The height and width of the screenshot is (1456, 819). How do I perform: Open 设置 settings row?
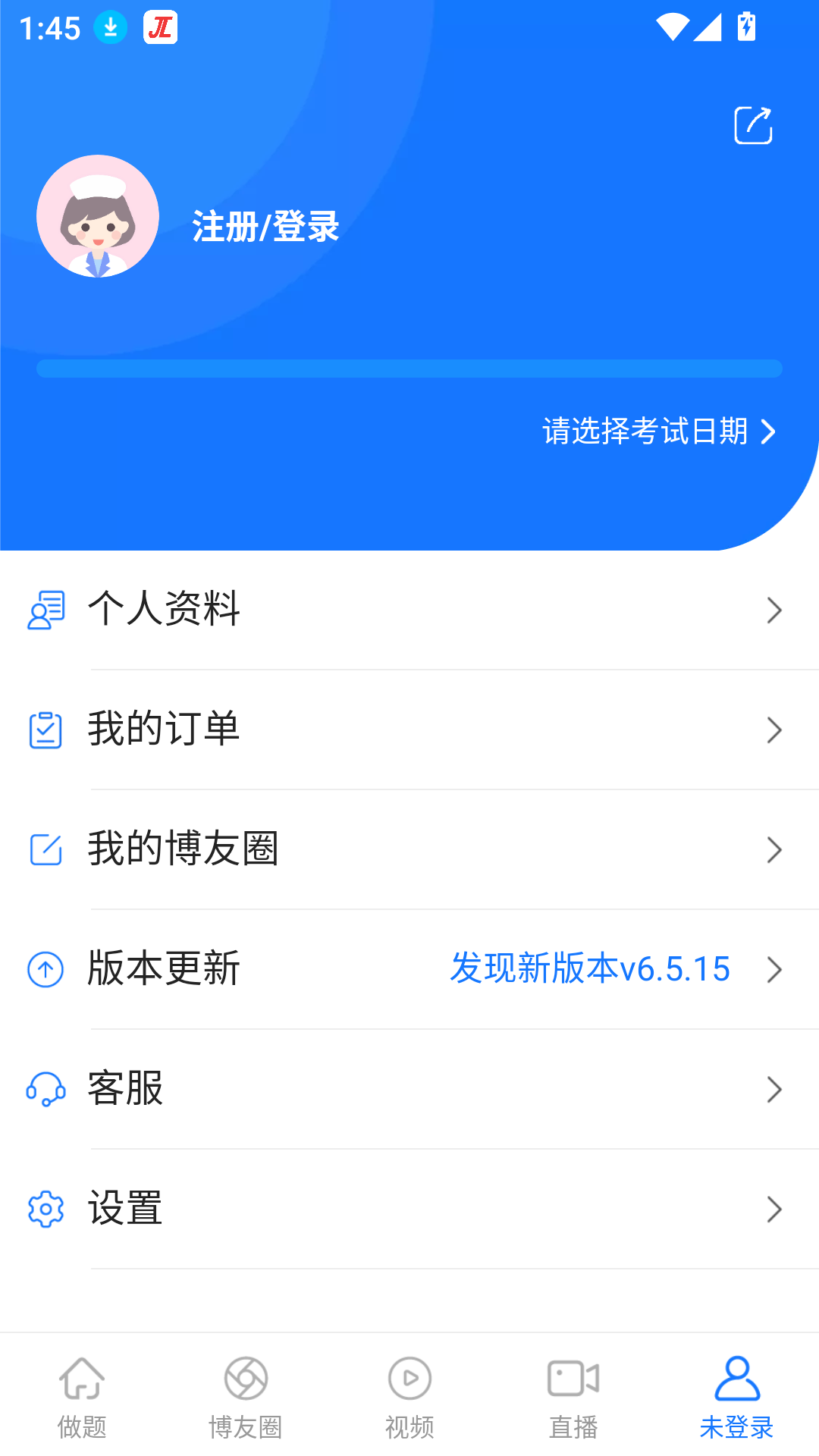pos(409,1209)
